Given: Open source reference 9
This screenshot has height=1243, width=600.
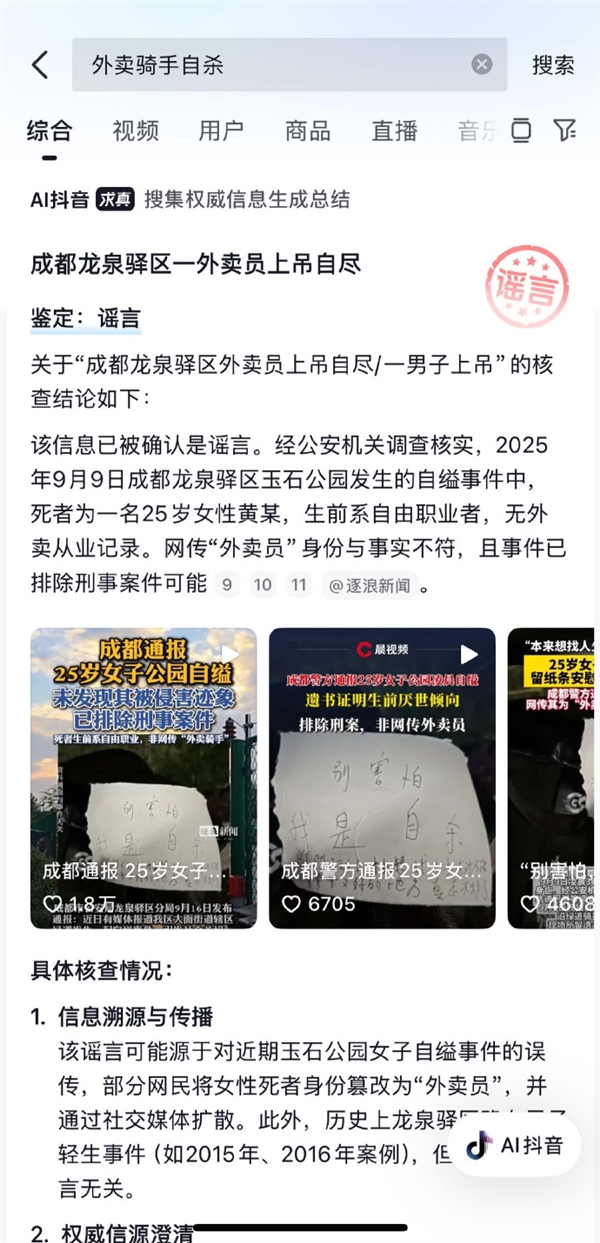Looking at the screenshot, I should pos(227,586).
